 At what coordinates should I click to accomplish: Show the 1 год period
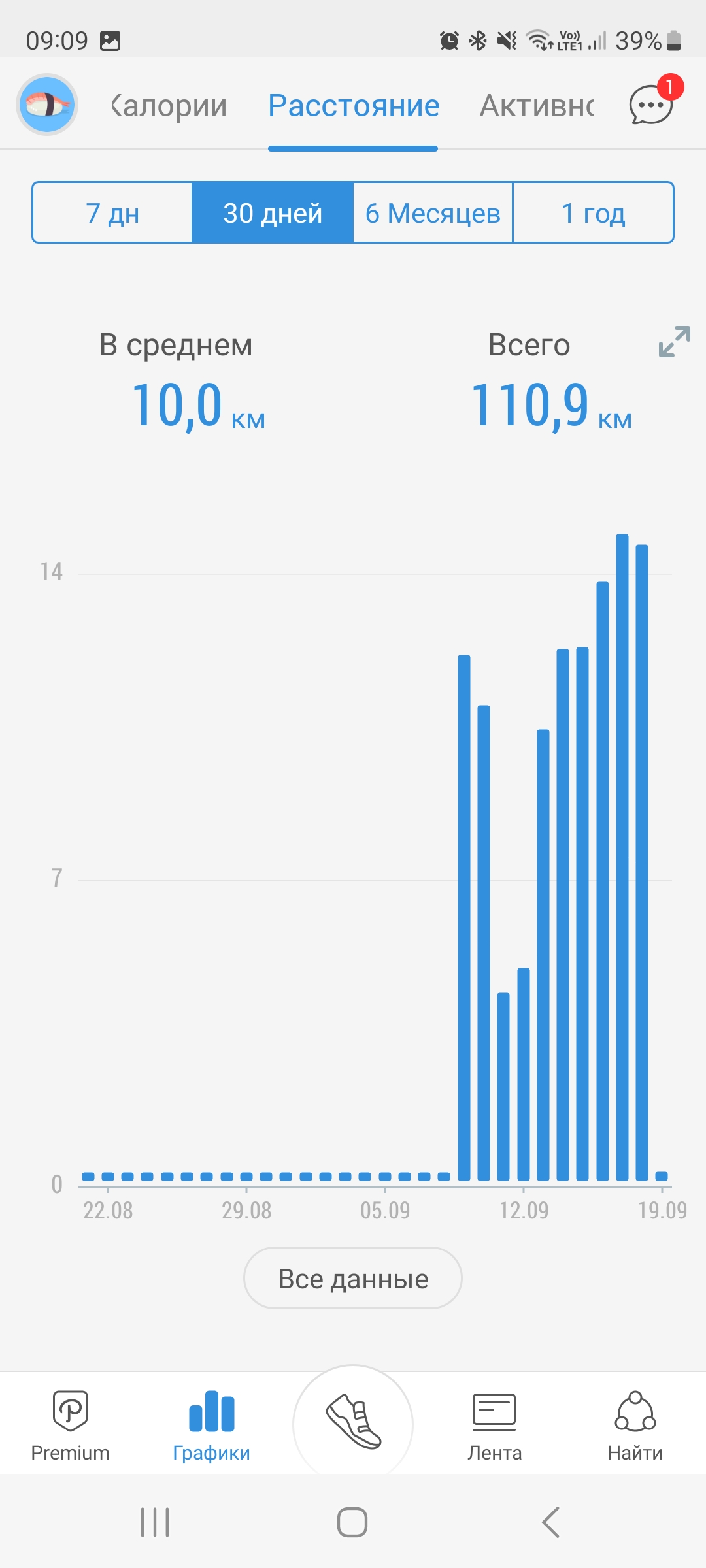pos(594,213)
